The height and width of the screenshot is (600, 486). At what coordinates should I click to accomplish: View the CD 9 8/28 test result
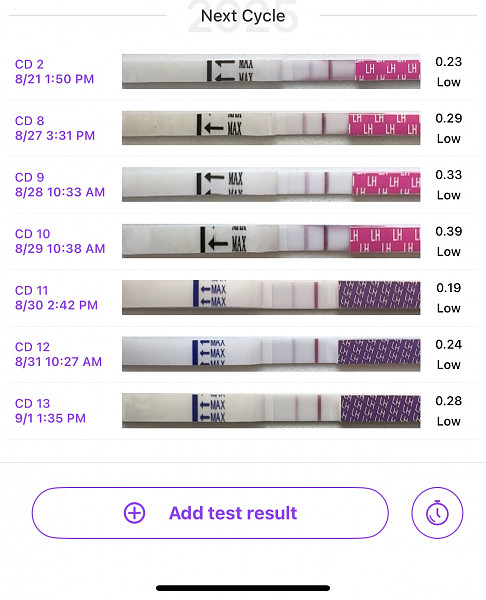point(243,185)
